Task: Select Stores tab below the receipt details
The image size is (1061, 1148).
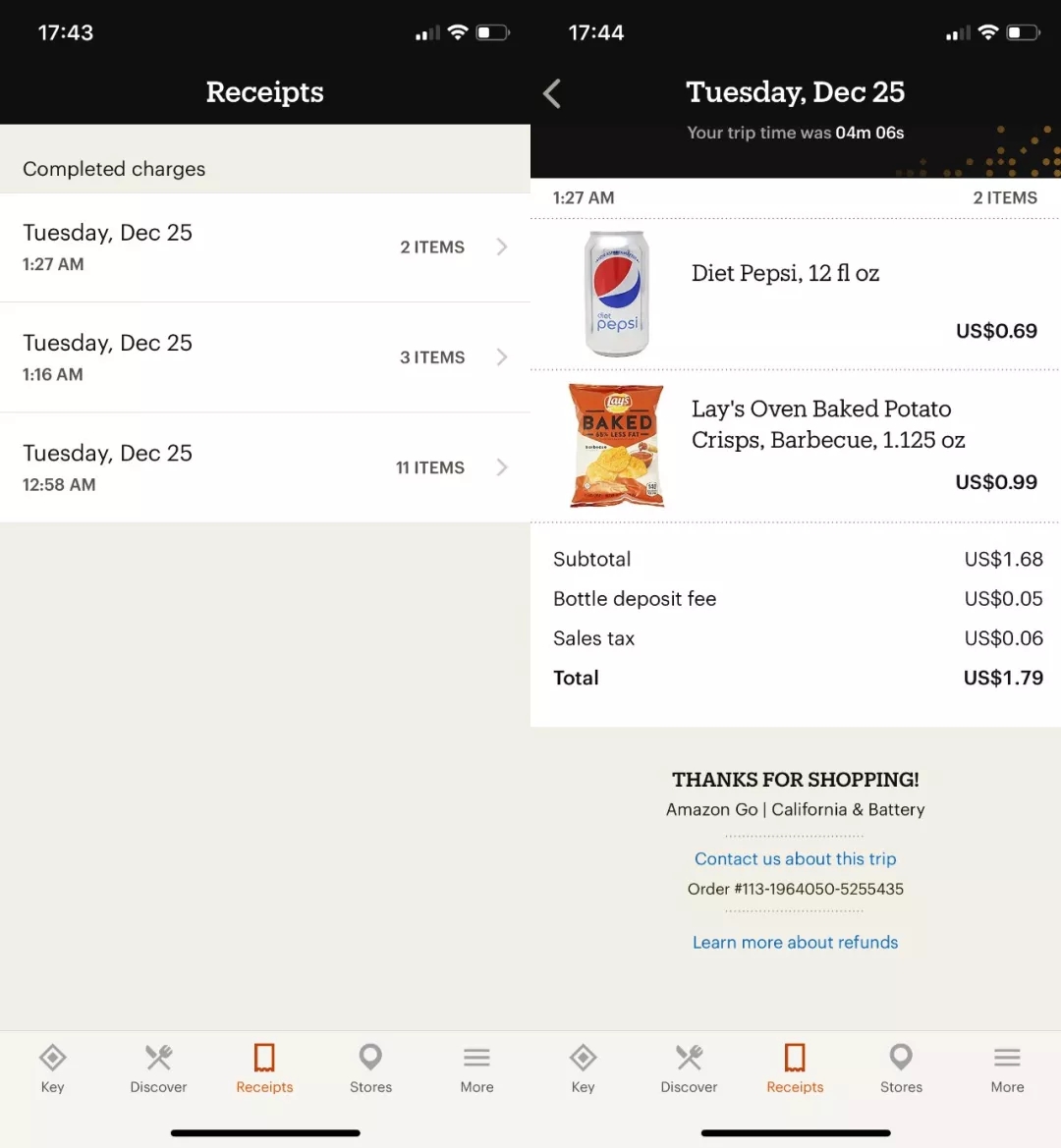Action: [x=901, y=1067]
